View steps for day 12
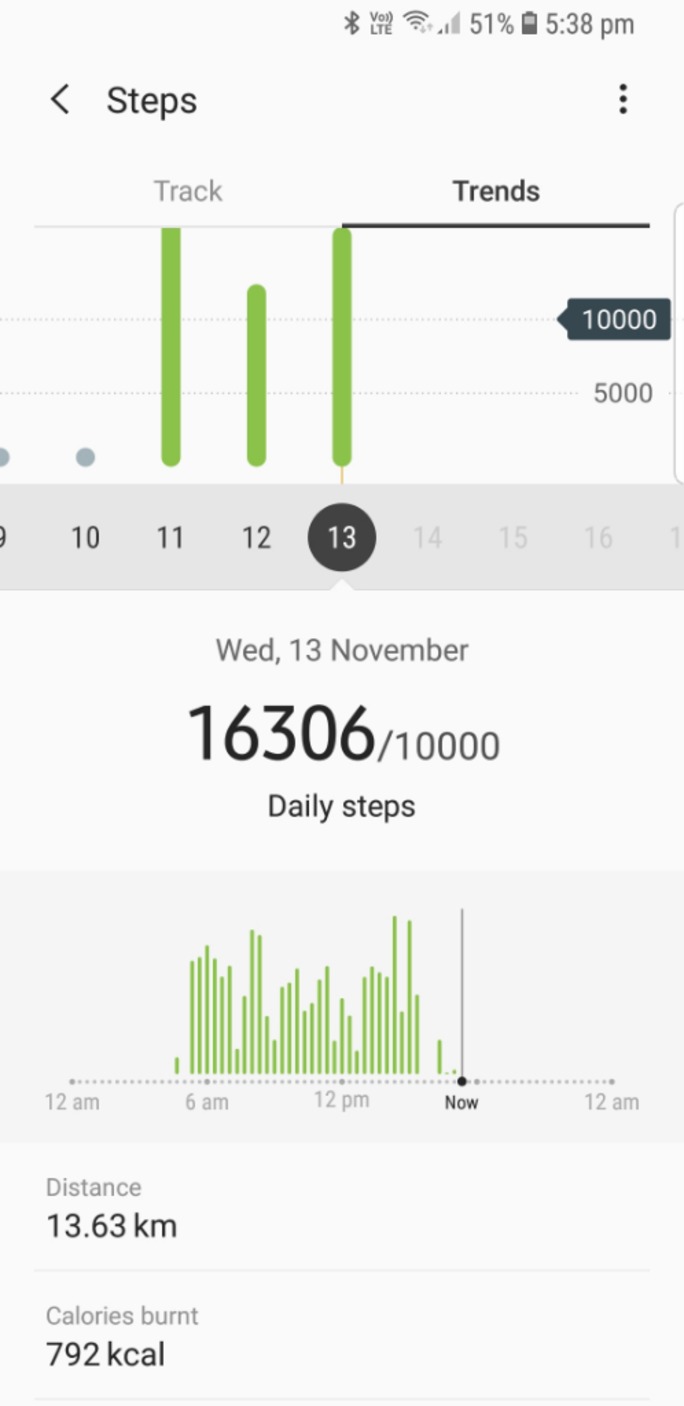684x1406 pixels. tap(256, 538)
